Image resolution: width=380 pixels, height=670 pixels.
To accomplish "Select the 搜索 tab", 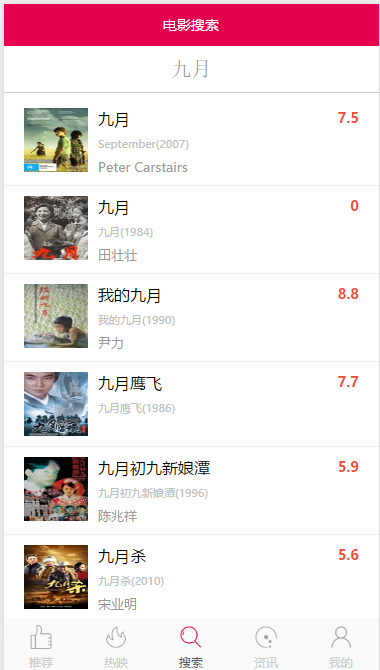I will 191,645.
